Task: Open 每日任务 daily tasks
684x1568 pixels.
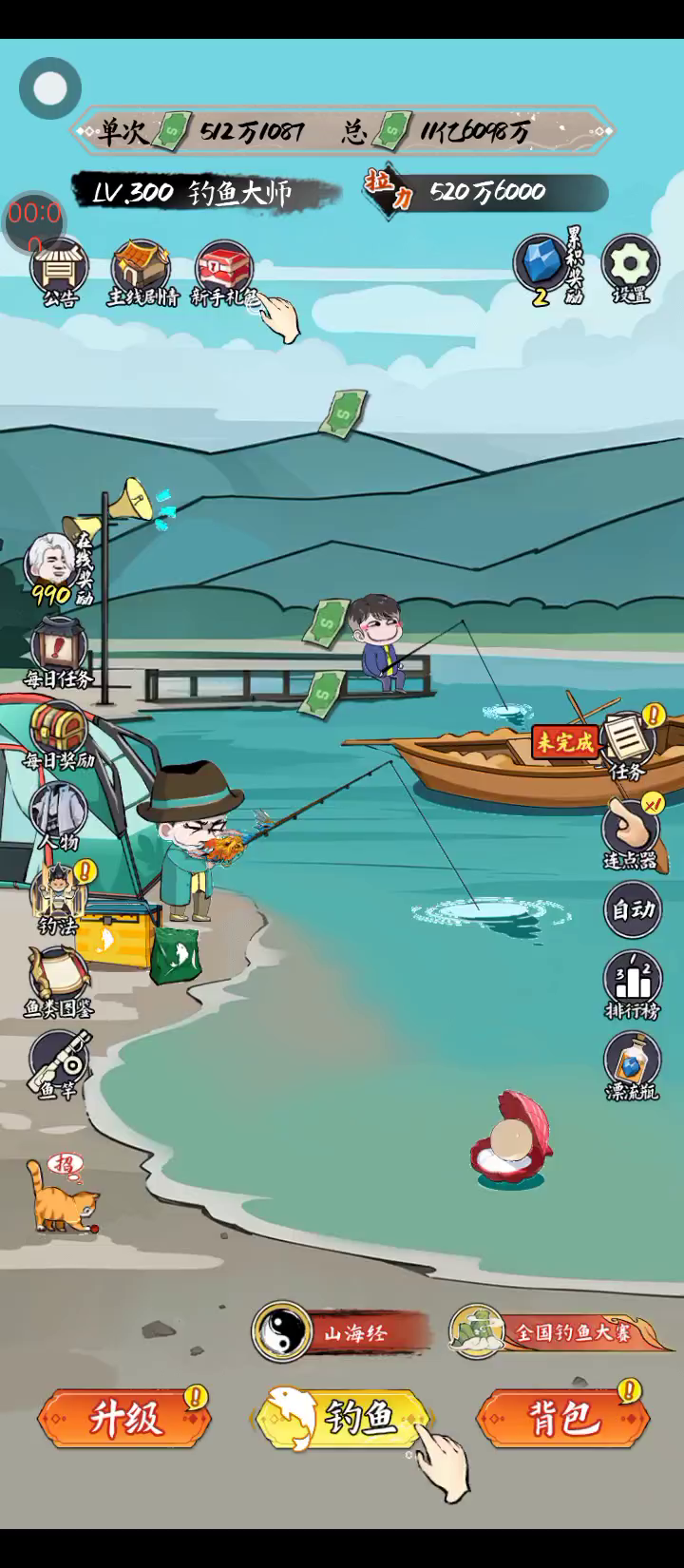Action: pyautogui.click(x=59, y=650)
